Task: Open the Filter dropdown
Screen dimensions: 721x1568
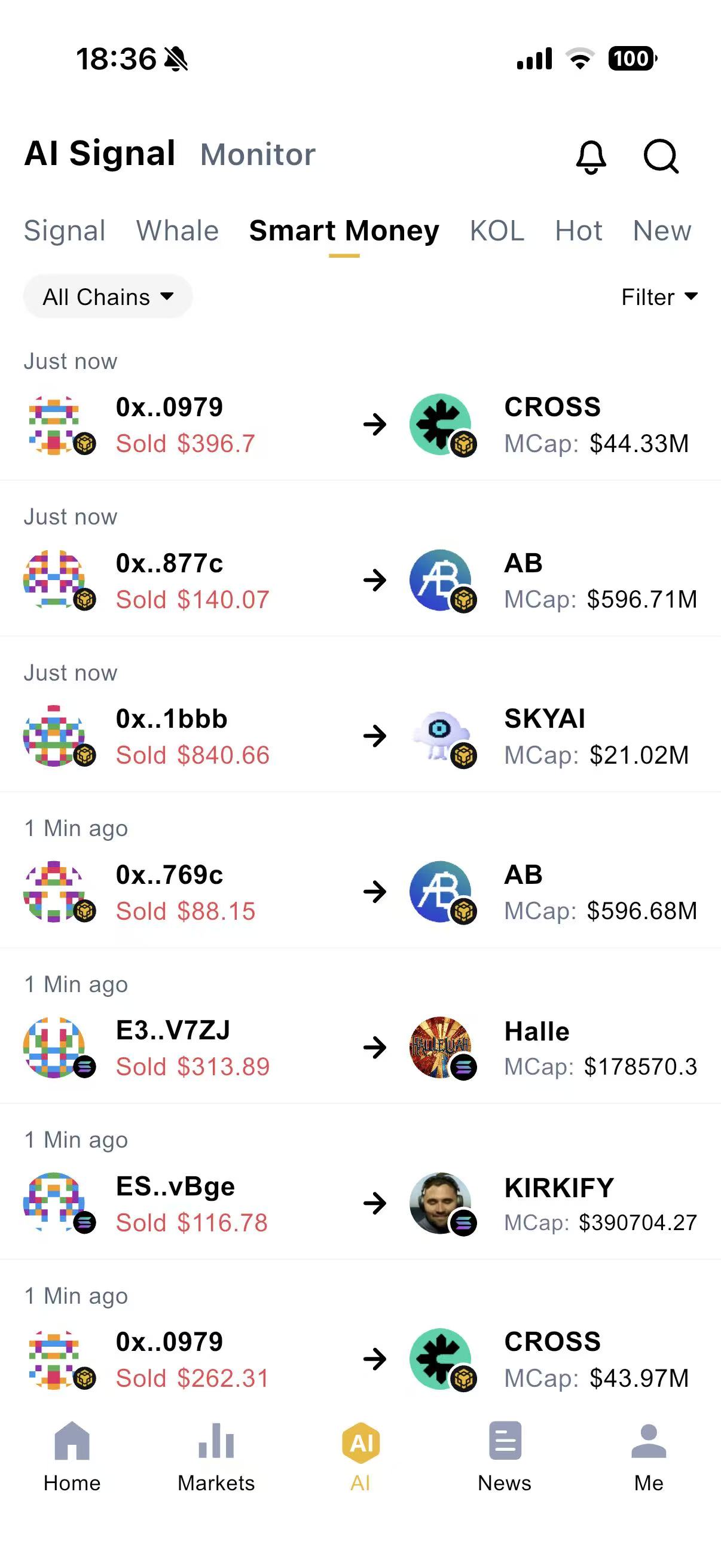Action: [x=659, y=297]
